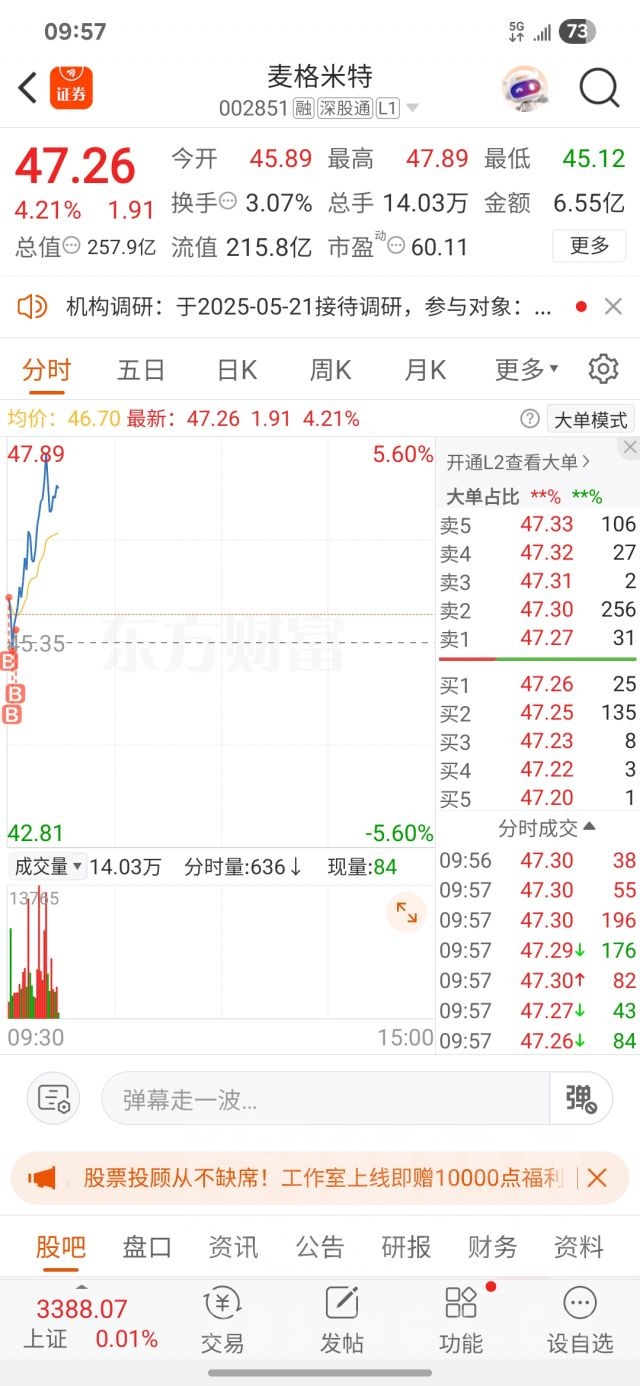The height and width of the screenshot is (1386, 640).
Task: Dismiss the 机构调研 notice
Action: [613, 307]
